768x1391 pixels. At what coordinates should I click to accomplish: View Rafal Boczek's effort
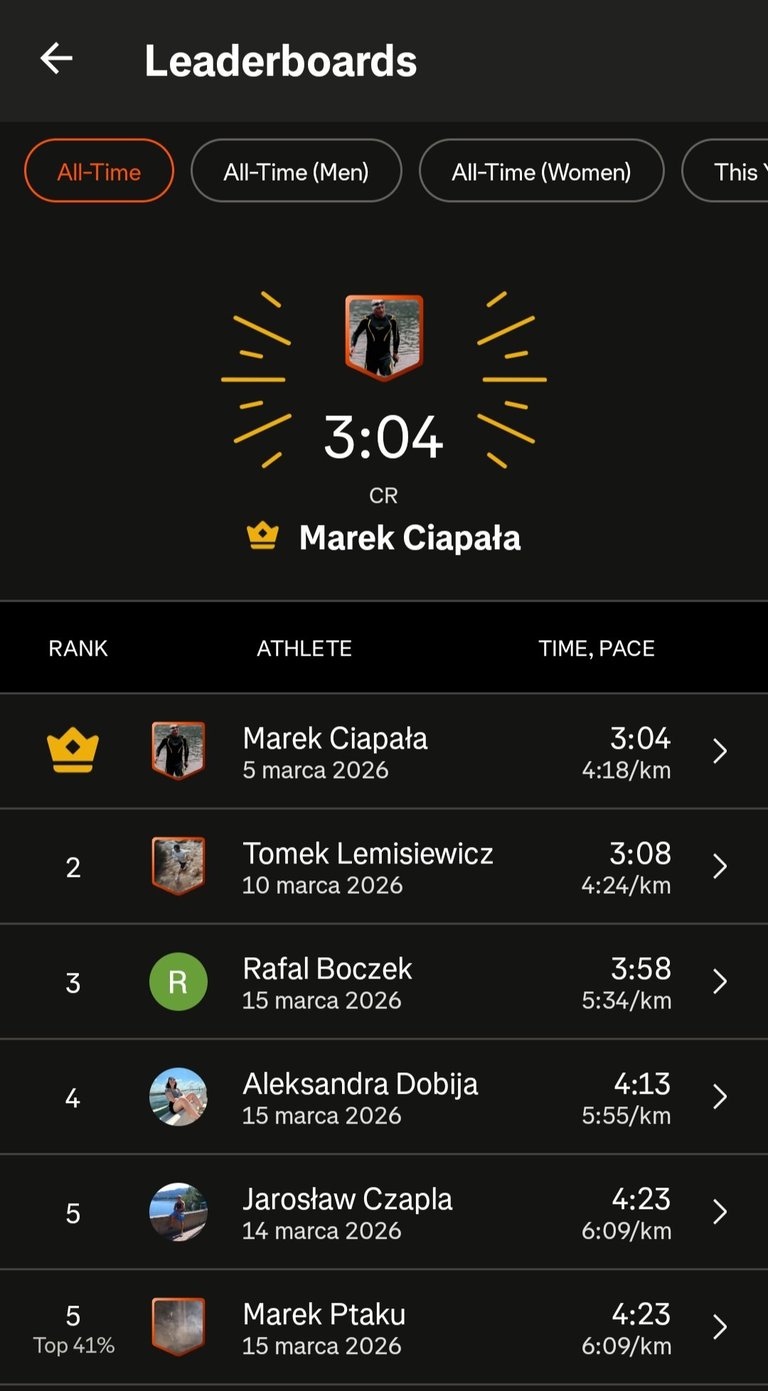point(384,982)
